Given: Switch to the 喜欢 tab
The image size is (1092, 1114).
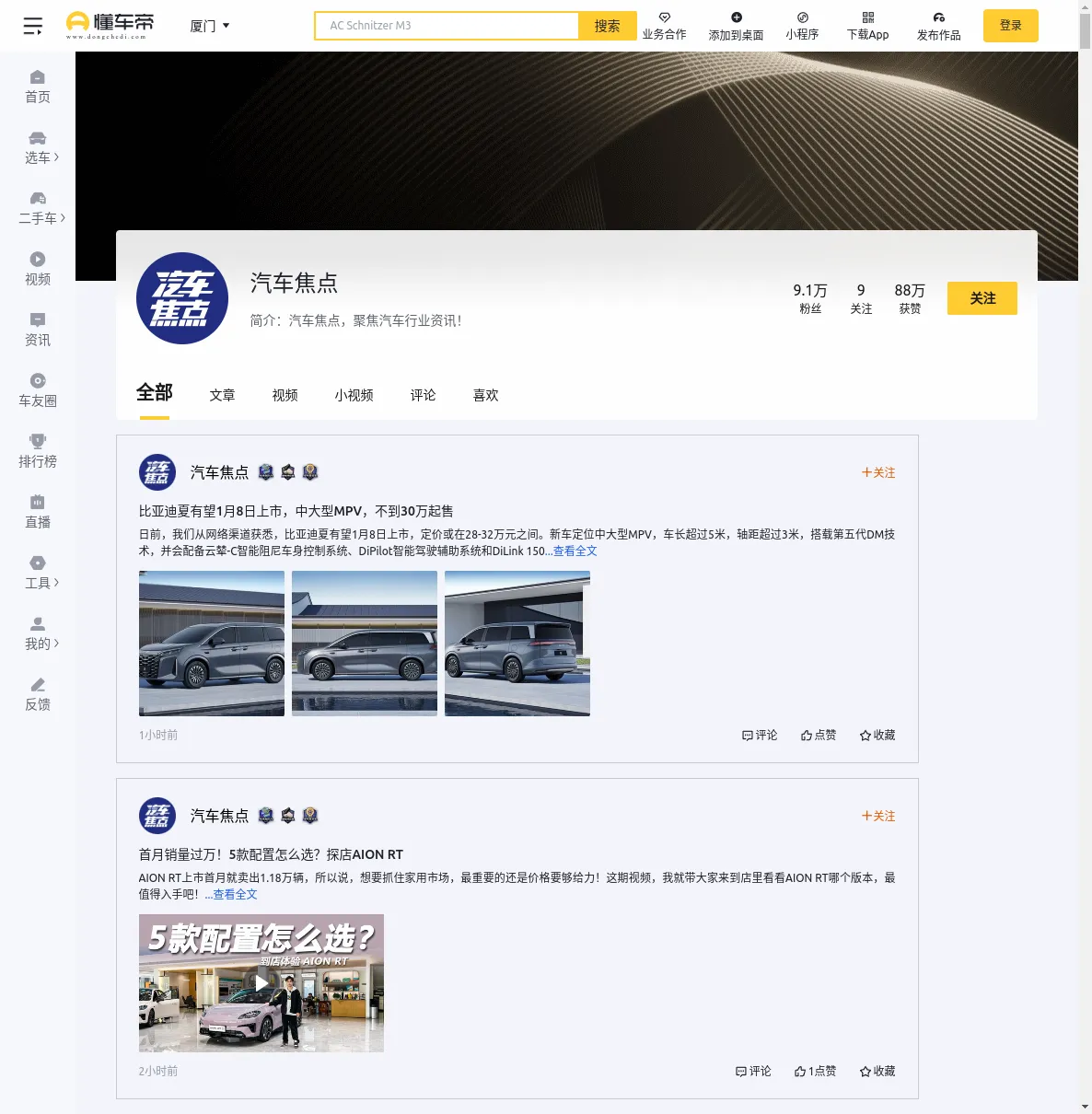Looking at the screenshot, I should 485,395.
